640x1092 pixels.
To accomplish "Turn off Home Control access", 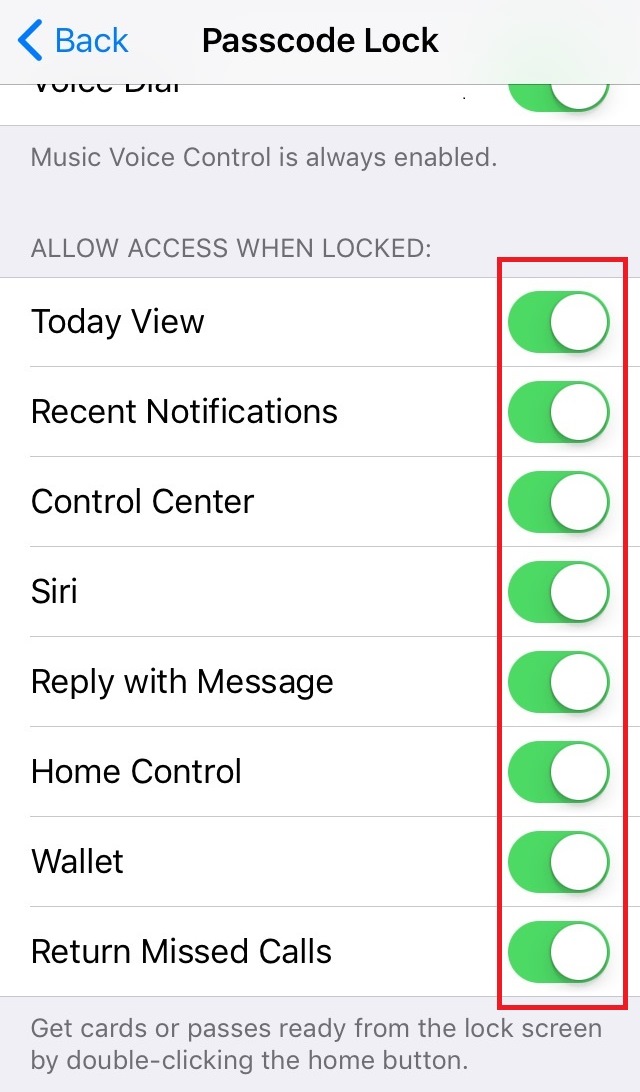I will click(x=558, y=772).
